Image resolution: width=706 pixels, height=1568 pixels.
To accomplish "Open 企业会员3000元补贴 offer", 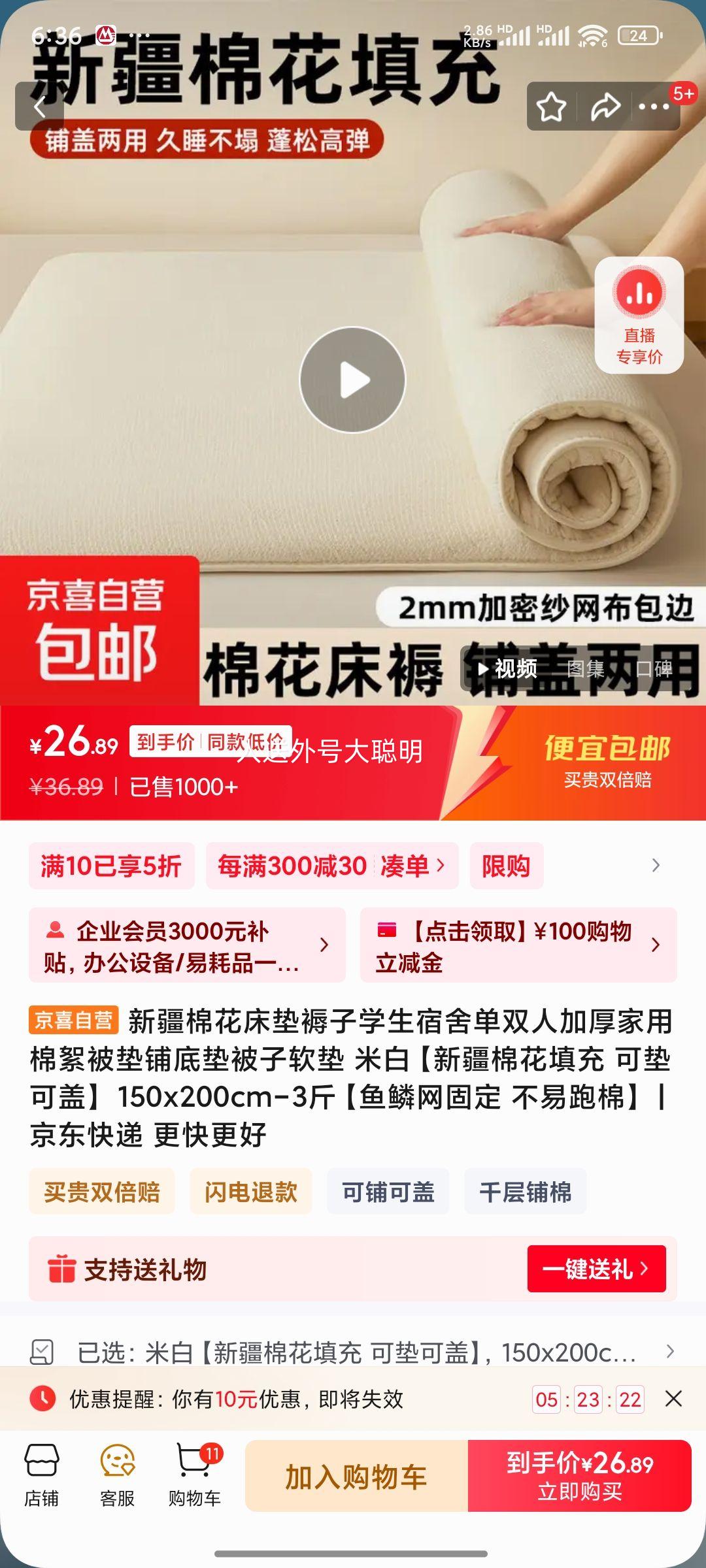I will 186,945.
